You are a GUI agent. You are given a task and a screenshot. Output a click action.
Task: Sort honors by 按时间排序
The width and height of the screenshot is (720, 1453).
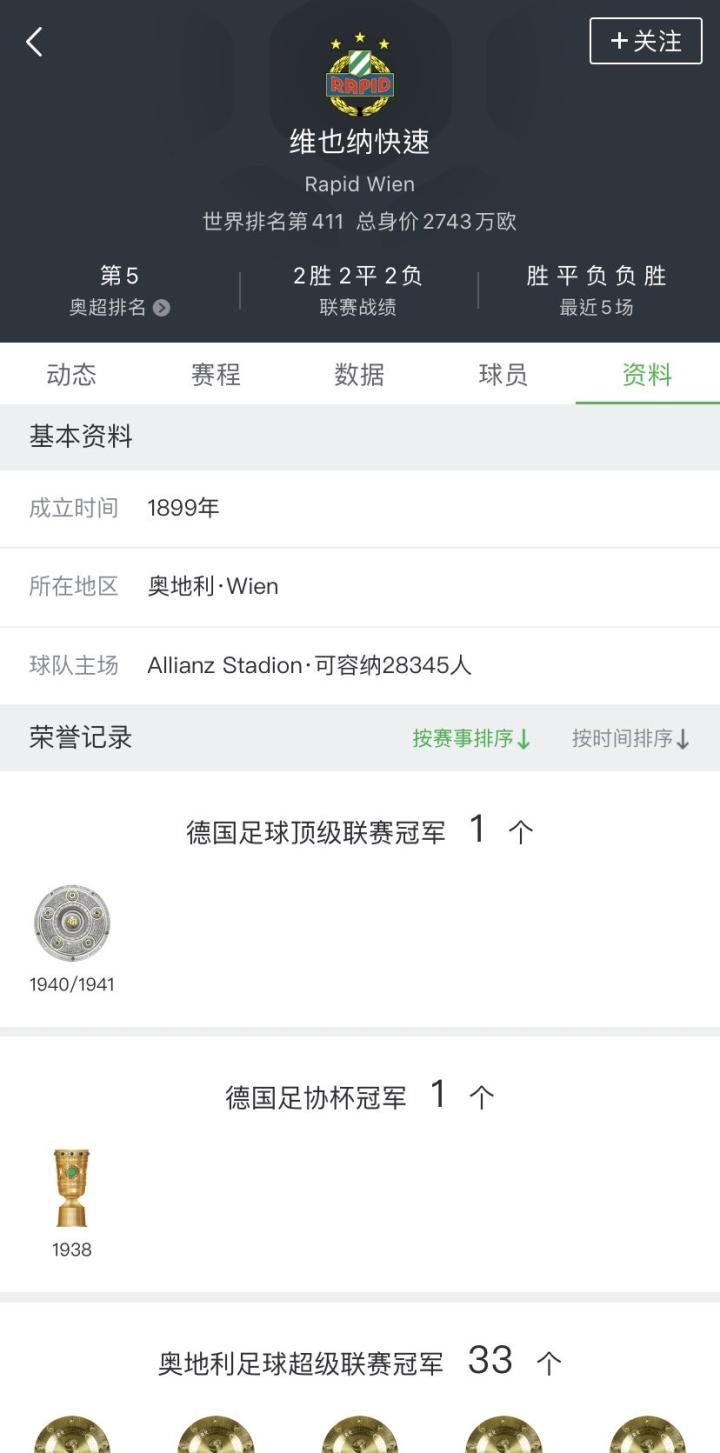tap(630, 739)
